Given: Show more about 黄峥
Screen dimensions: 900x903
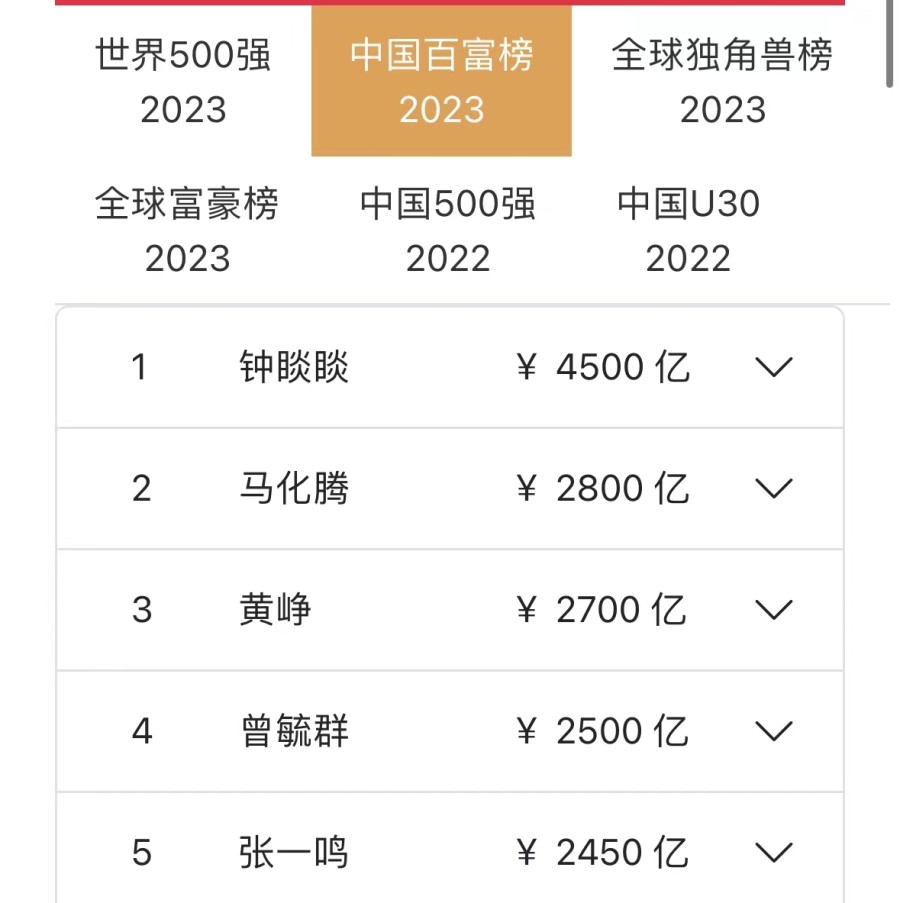Looking at the screenshot, I should coord(774,609).
